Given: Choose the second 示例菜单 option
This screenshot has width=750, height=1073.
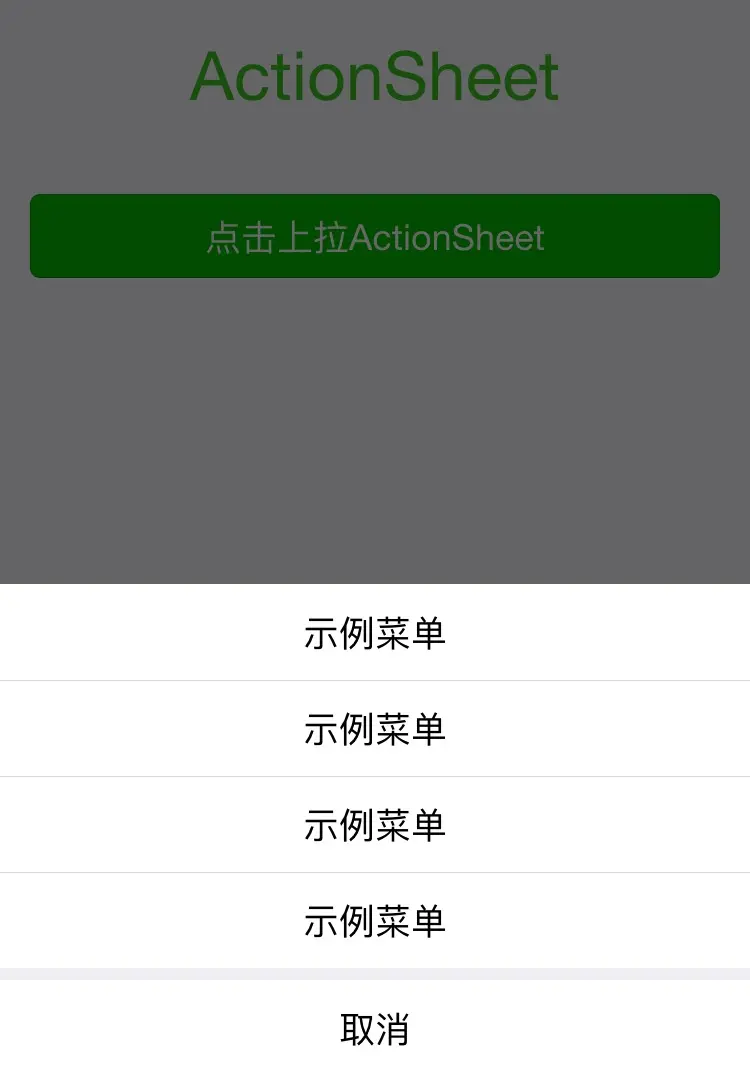Looking at the screenshot, I should (375, 729).
